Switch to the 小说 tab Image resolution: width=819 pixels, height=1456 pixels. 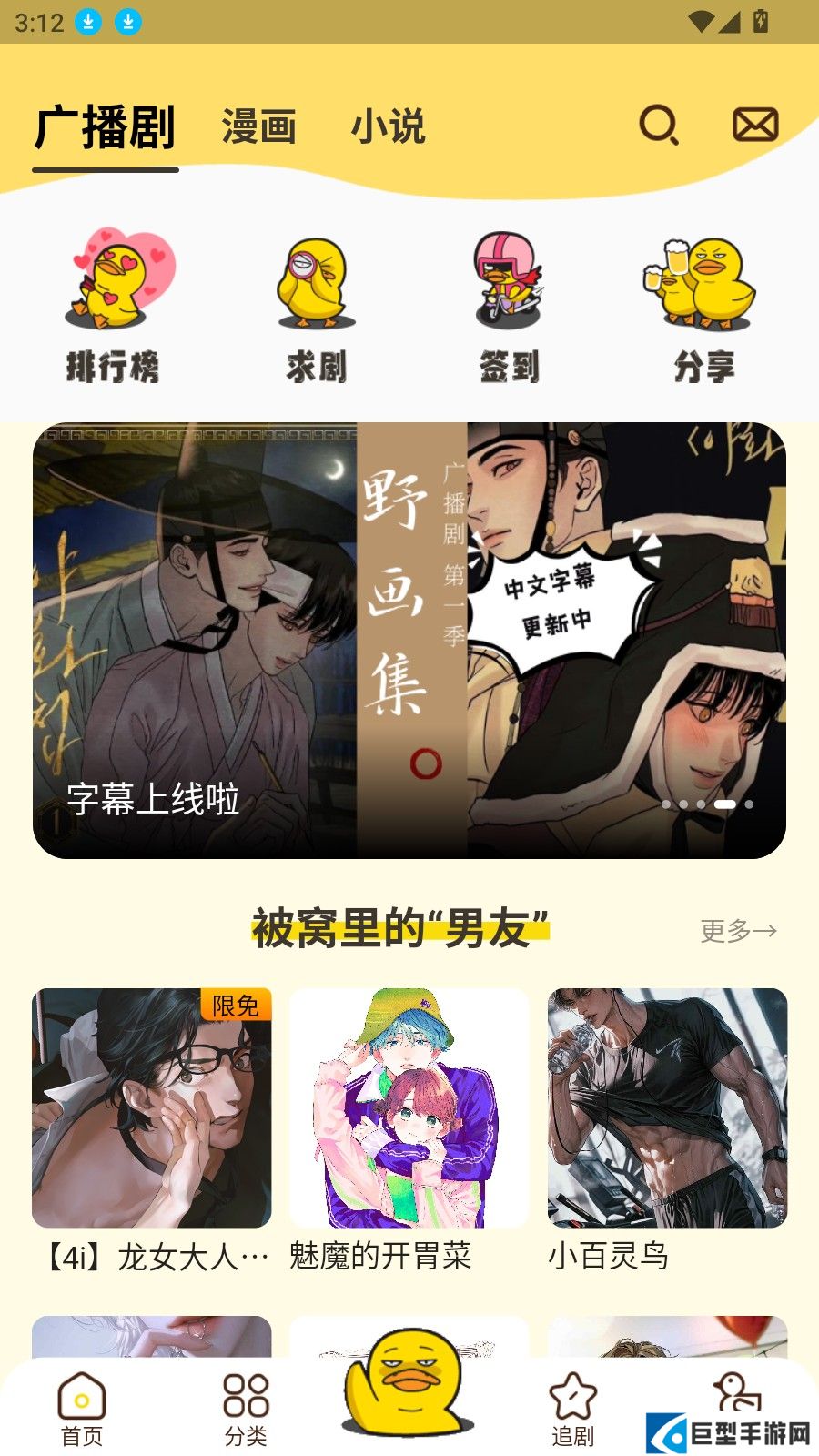(x=389, y=126)
